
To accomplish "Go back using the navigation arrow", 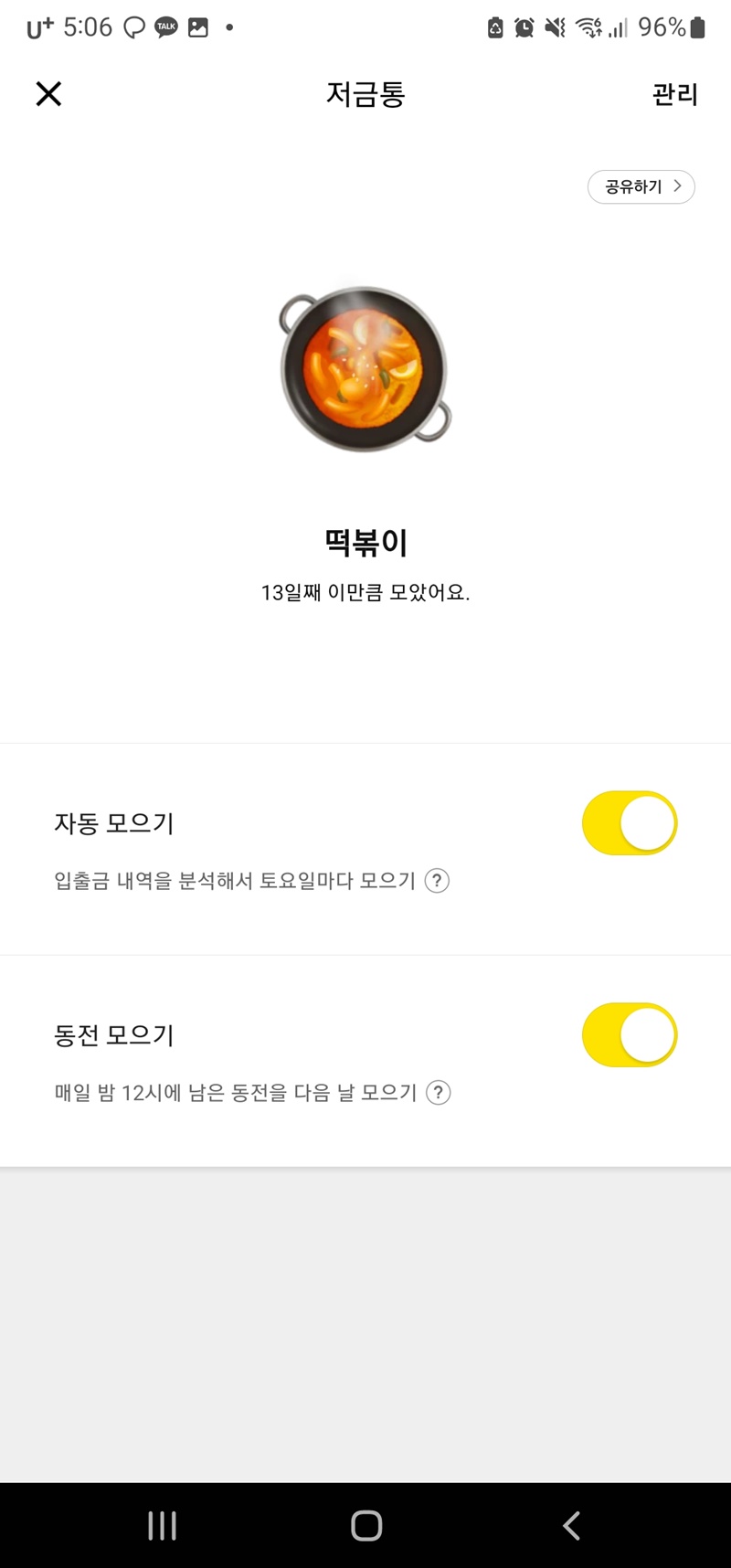I will [x=570, y=1524].
